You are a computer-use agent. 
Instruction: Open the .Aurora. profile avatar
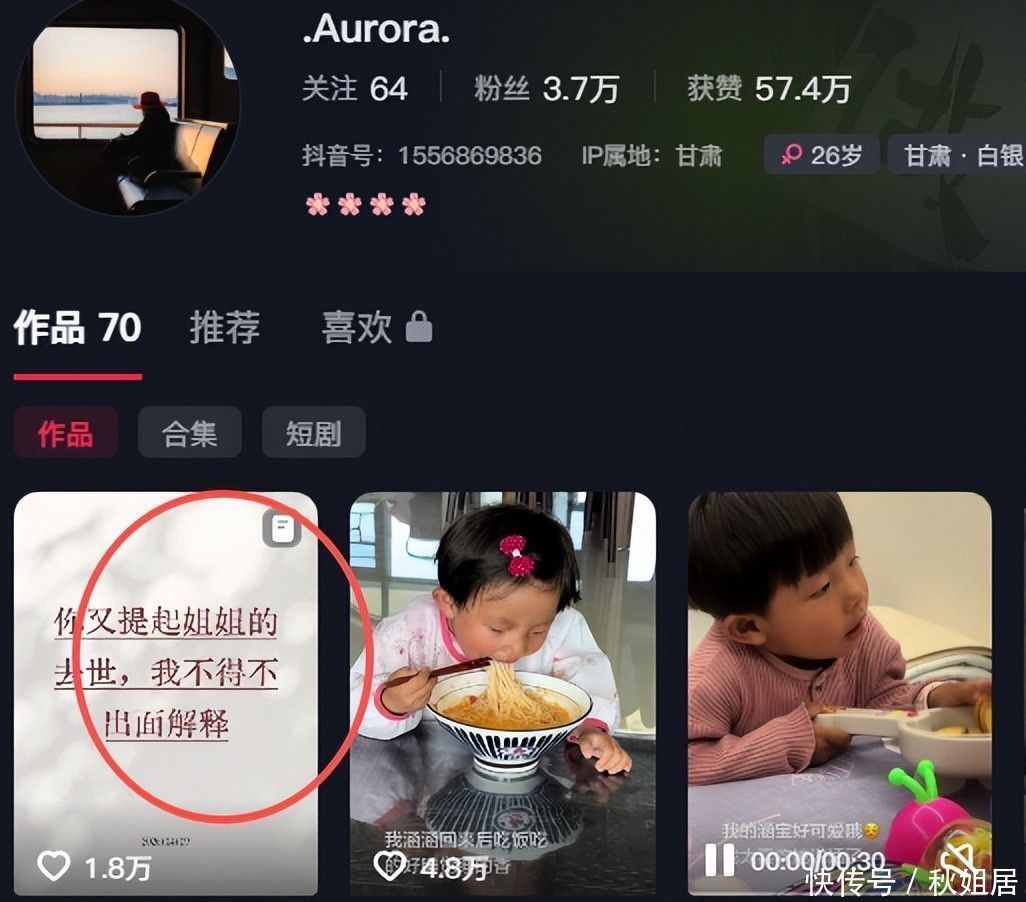[127, 106]
